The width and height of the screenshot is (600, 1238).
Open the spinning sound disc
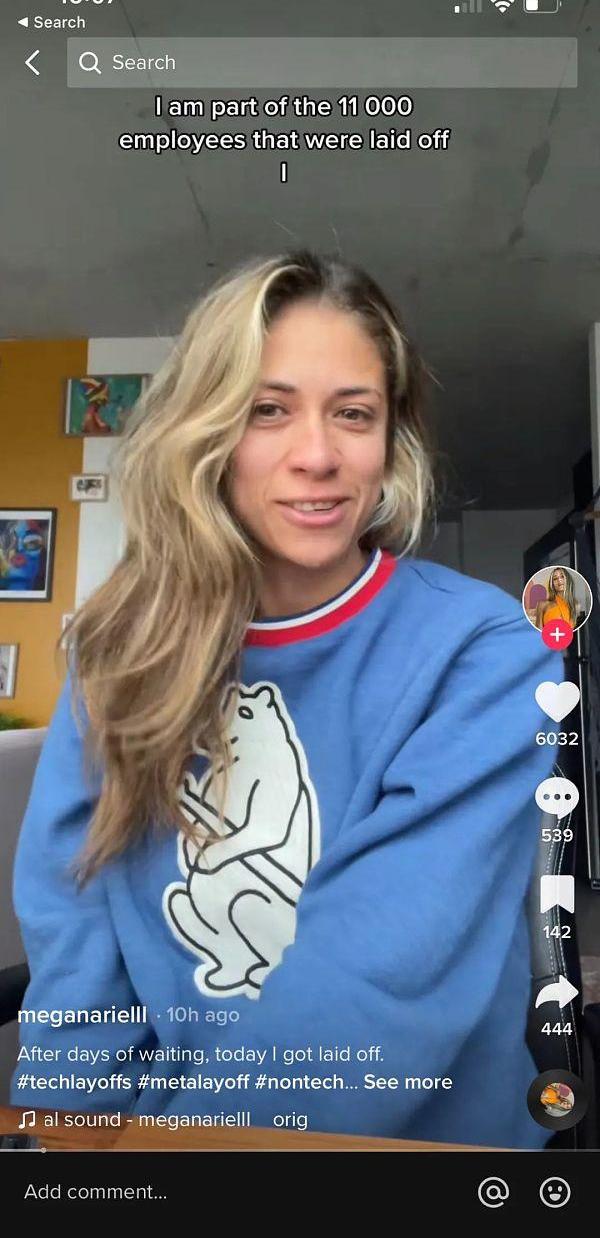[557, 1099]
